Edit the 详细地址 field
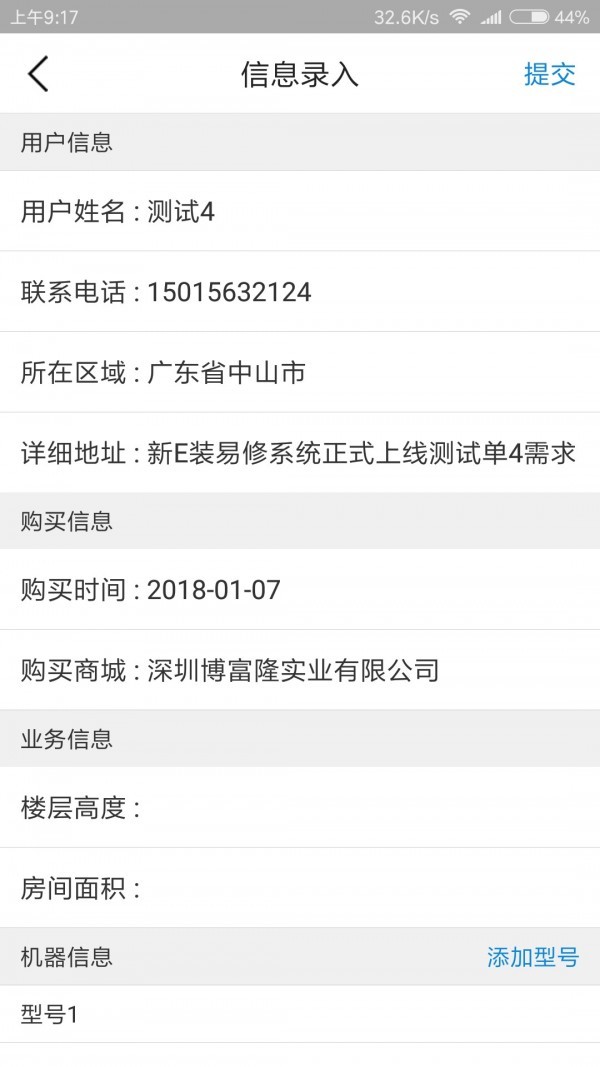Viewport: 600px width, 1067px height. [300, 453]
